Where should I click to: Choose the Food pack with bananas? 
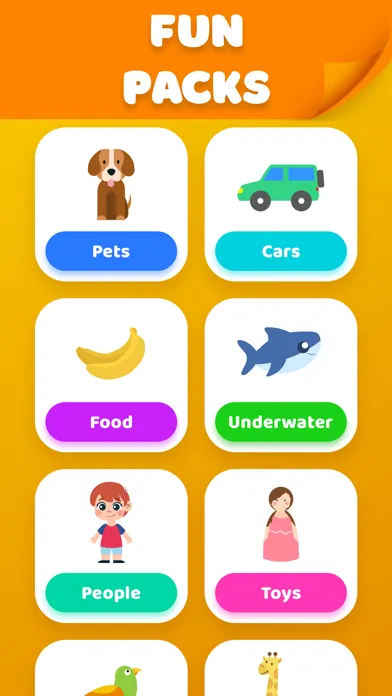[x=111, y=375]
